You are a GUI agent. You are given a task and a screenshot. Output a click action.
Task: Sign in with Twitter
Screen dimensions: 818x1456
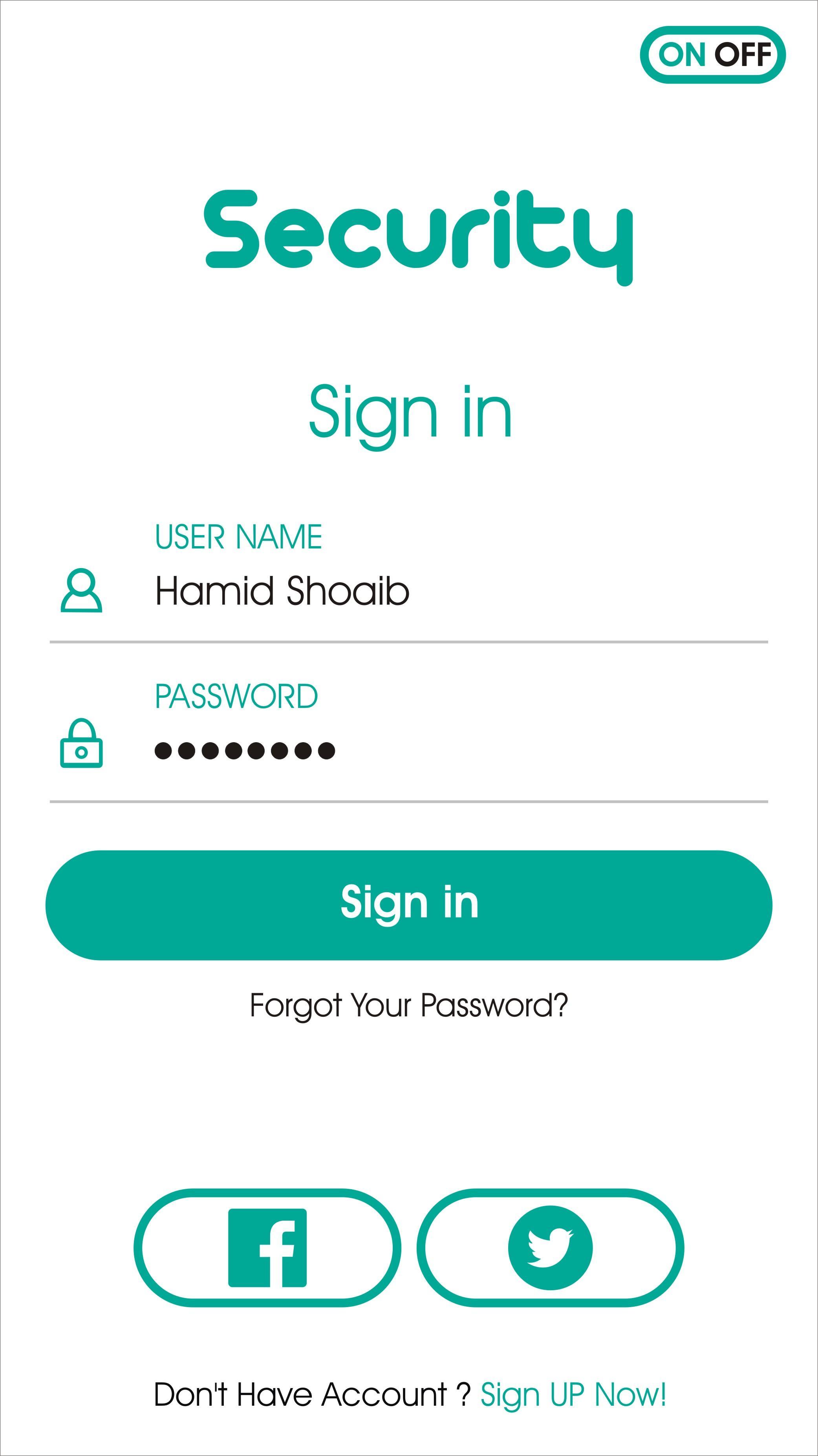tap(550, 1247)
